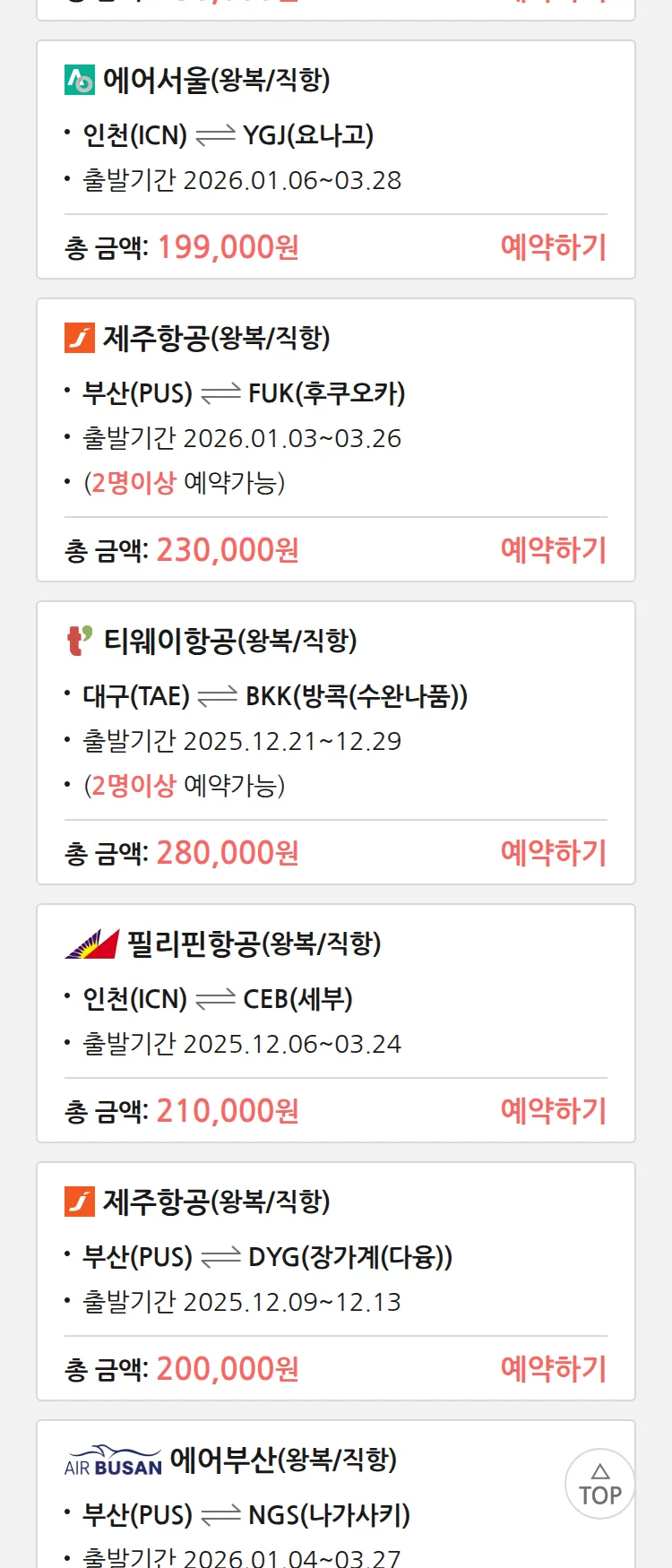This screenshot has width=672, height=1568.
Task: Tap 예약하기 for the 티웨이항공 대구-방콕 flight
Action: 553,852
